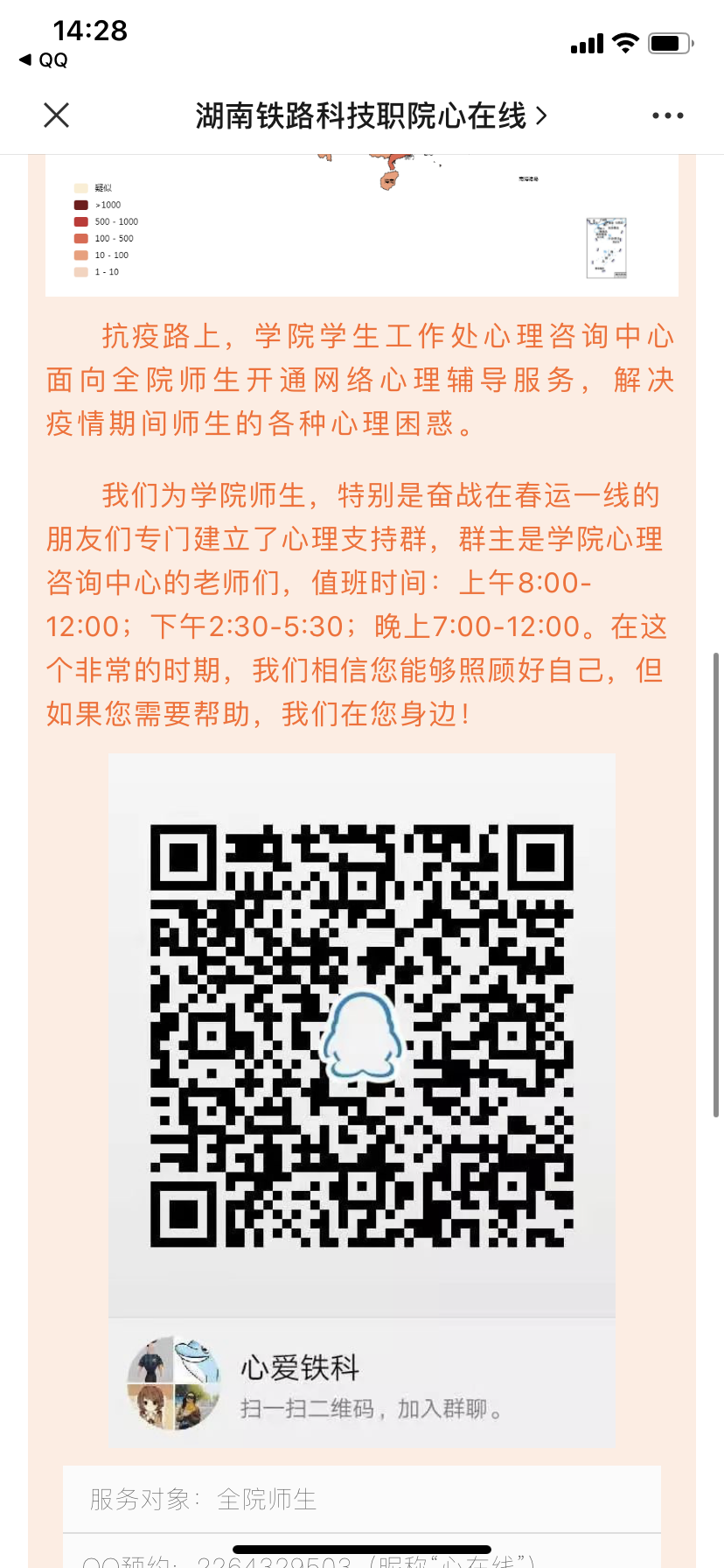Return to QQ app via back arrow
Viewport: 724px width, 1568px height.
(x=43, y=60)
